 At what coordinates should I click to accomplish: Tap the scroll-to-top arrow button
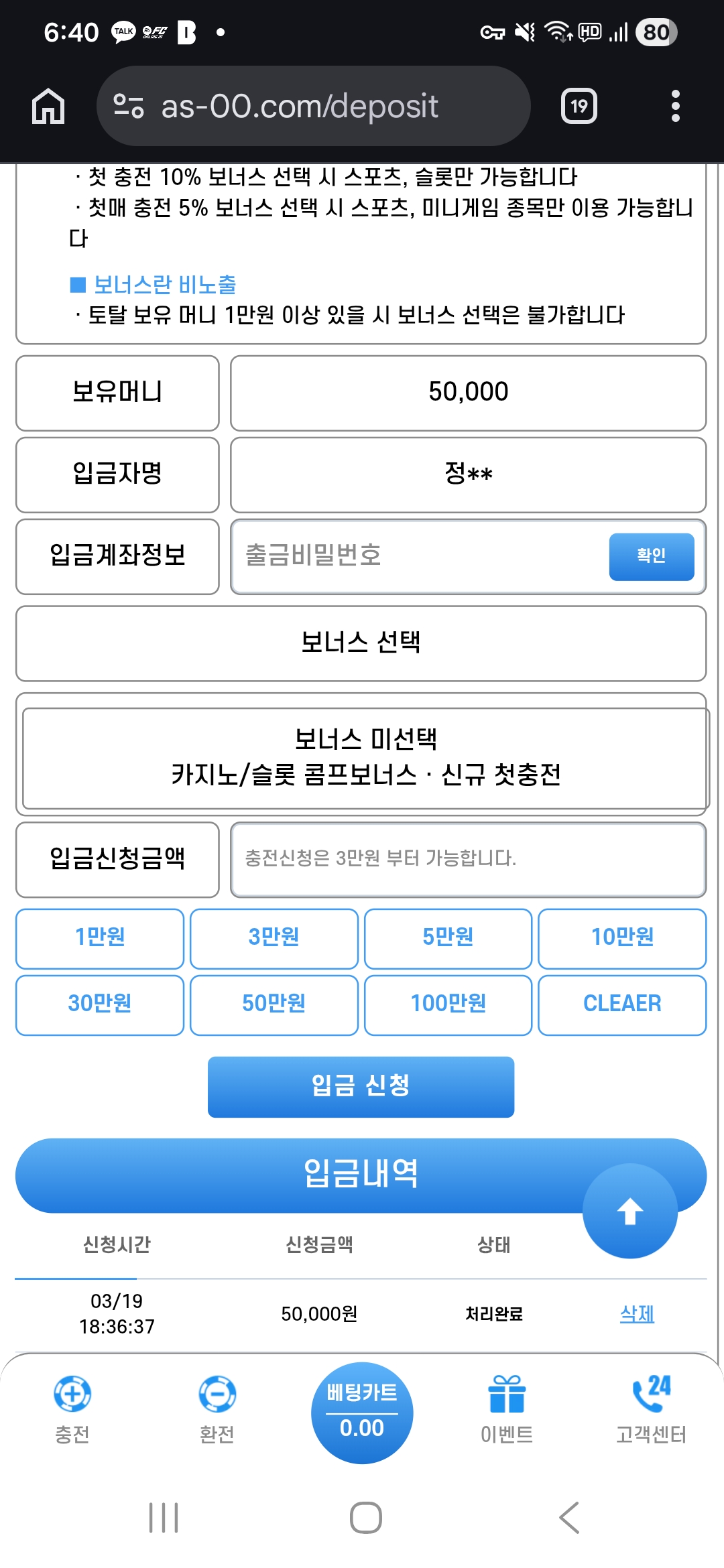629,1210
